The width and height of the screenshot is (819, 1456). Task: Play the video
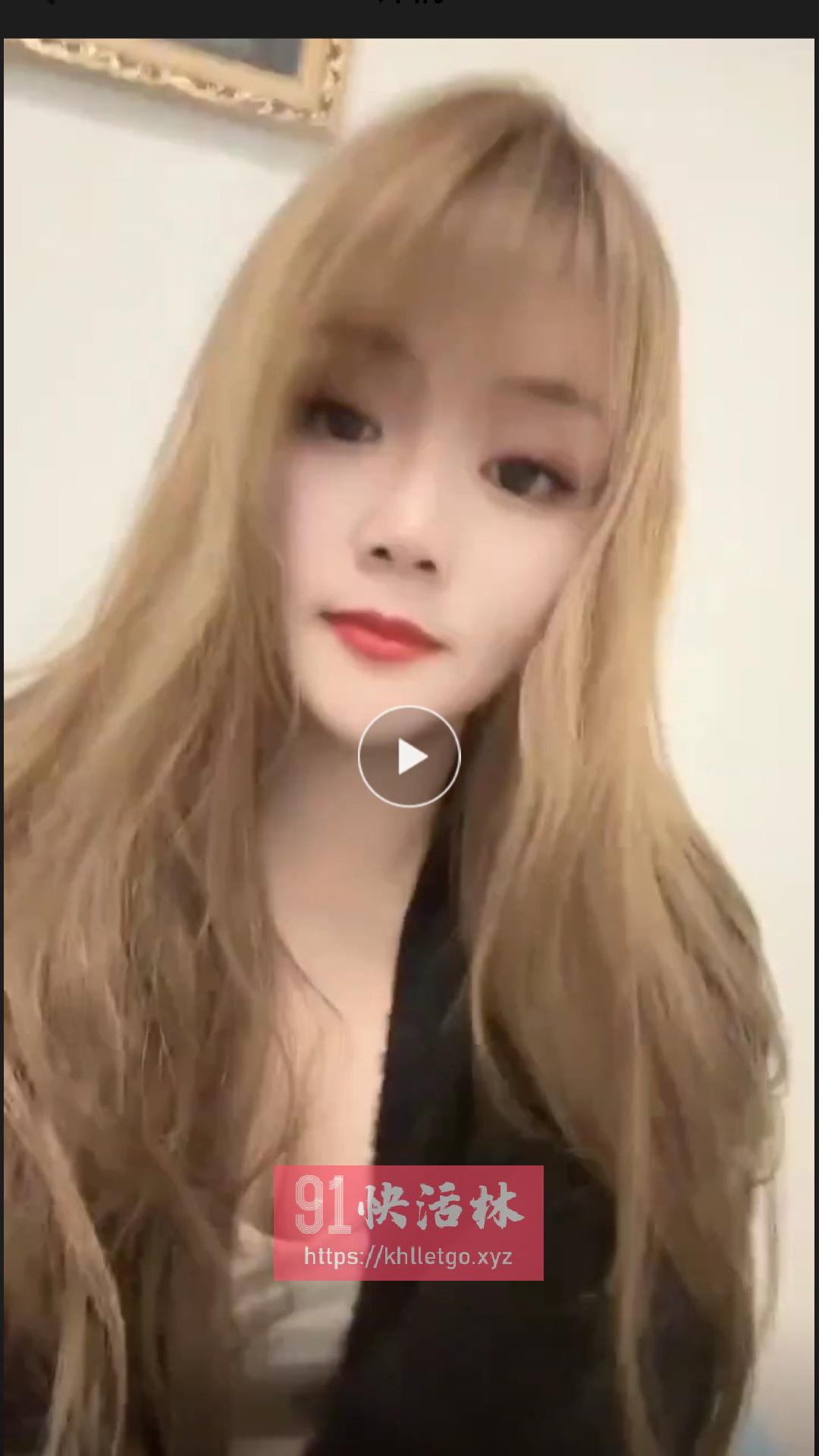tap(409, 756)
